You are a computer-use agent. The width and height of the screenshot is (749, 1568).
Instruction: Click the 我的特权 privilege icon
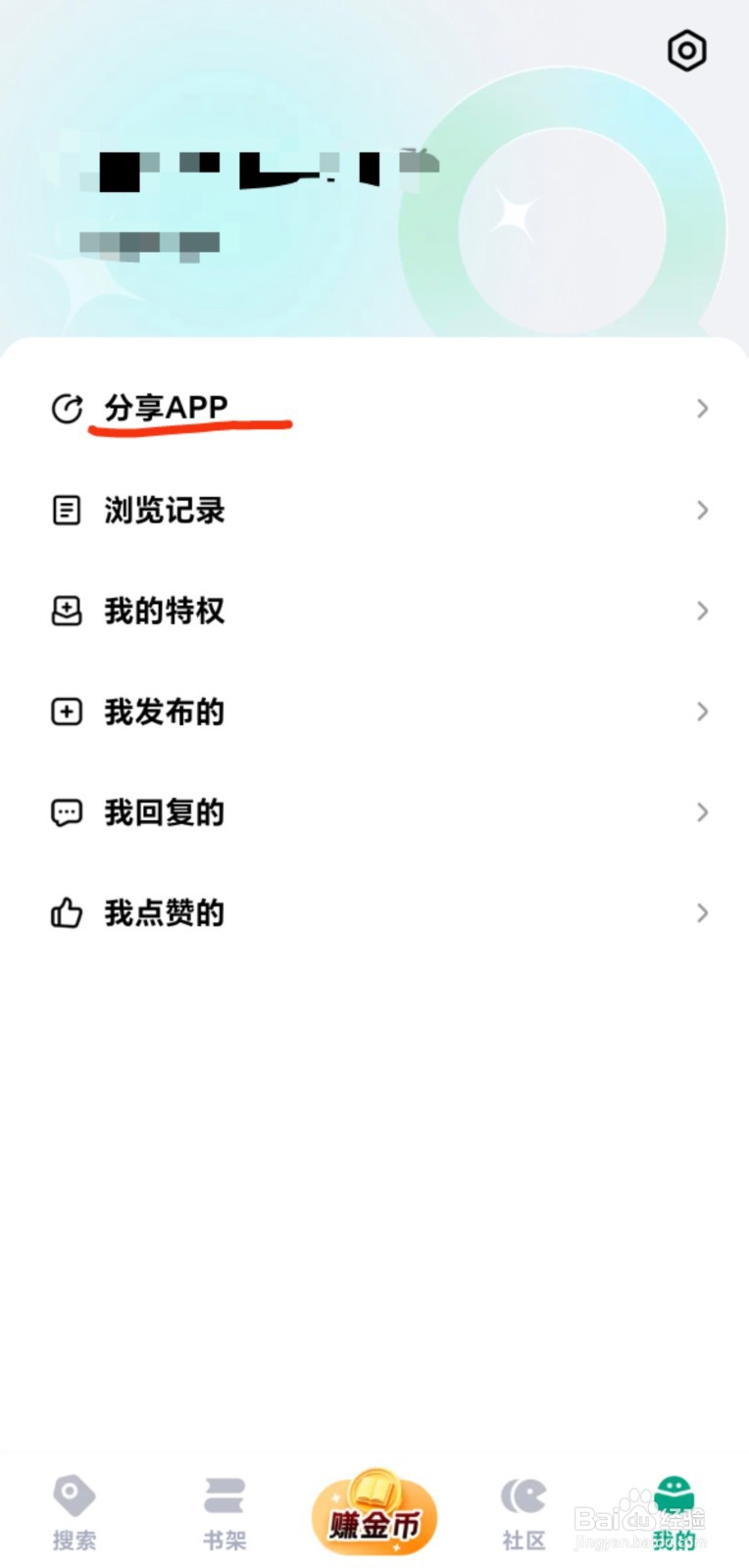65,611
